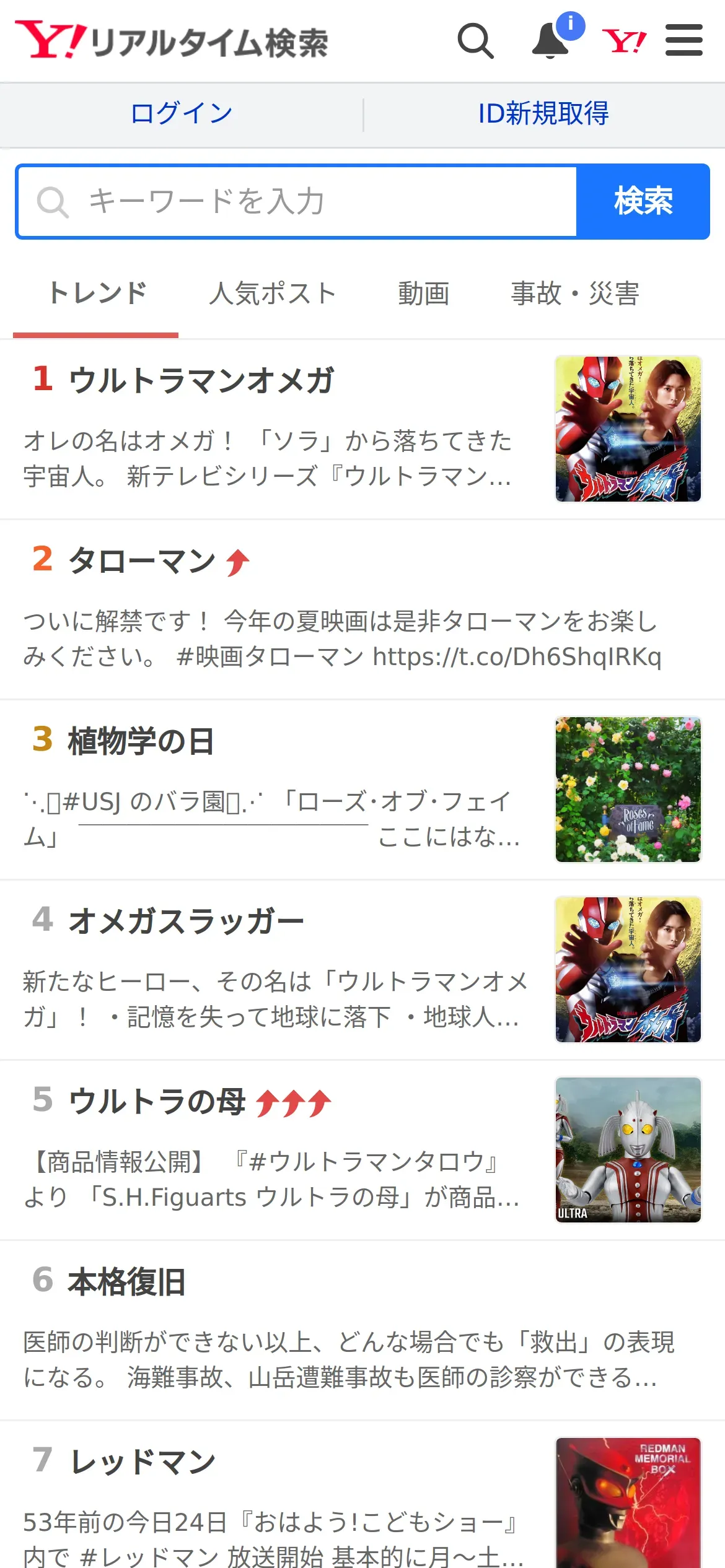Go to top via Y! リアルタイム検索 logo
This screenshot has width=725, height=1568.
tap(172, 41)
